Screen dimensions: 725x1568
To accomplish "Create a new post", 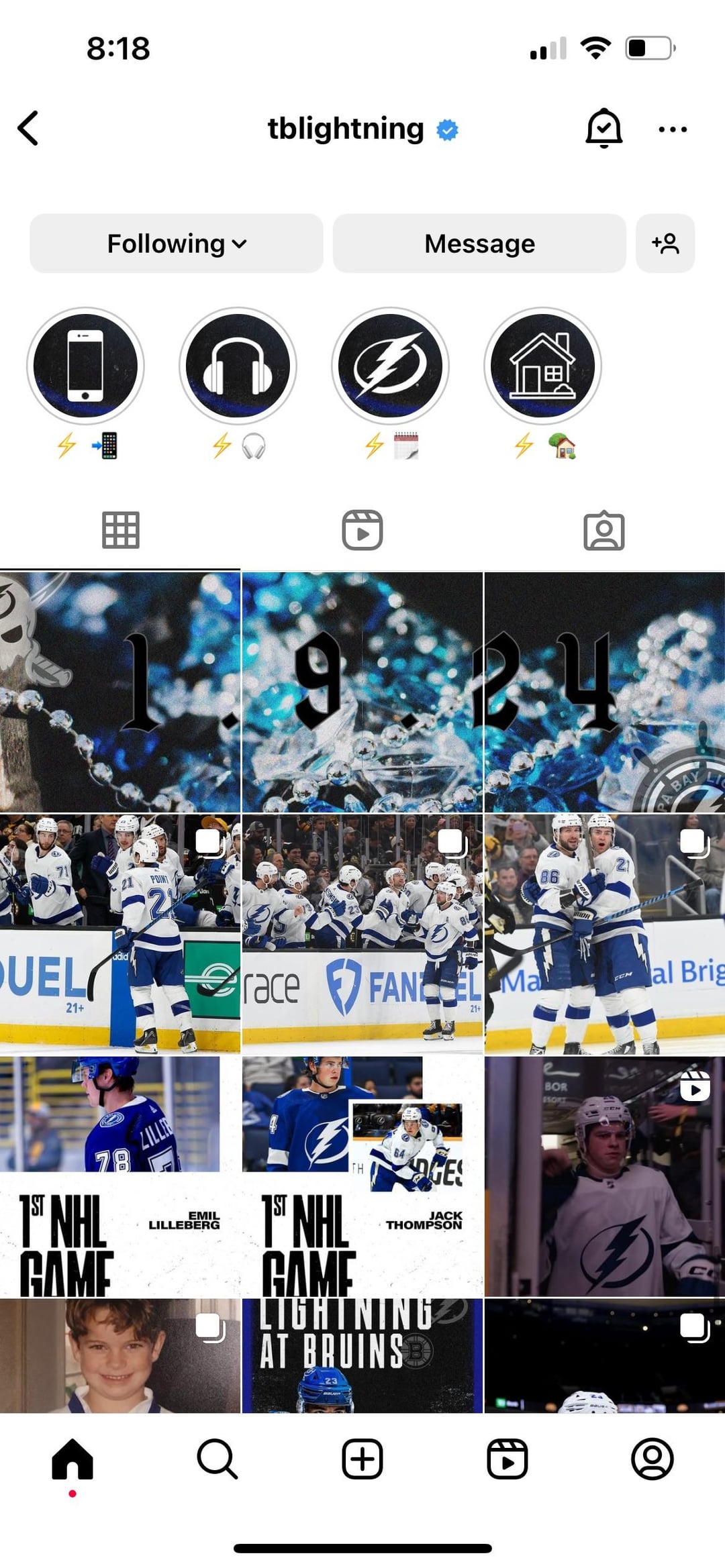I will (x=362, y=1459).
